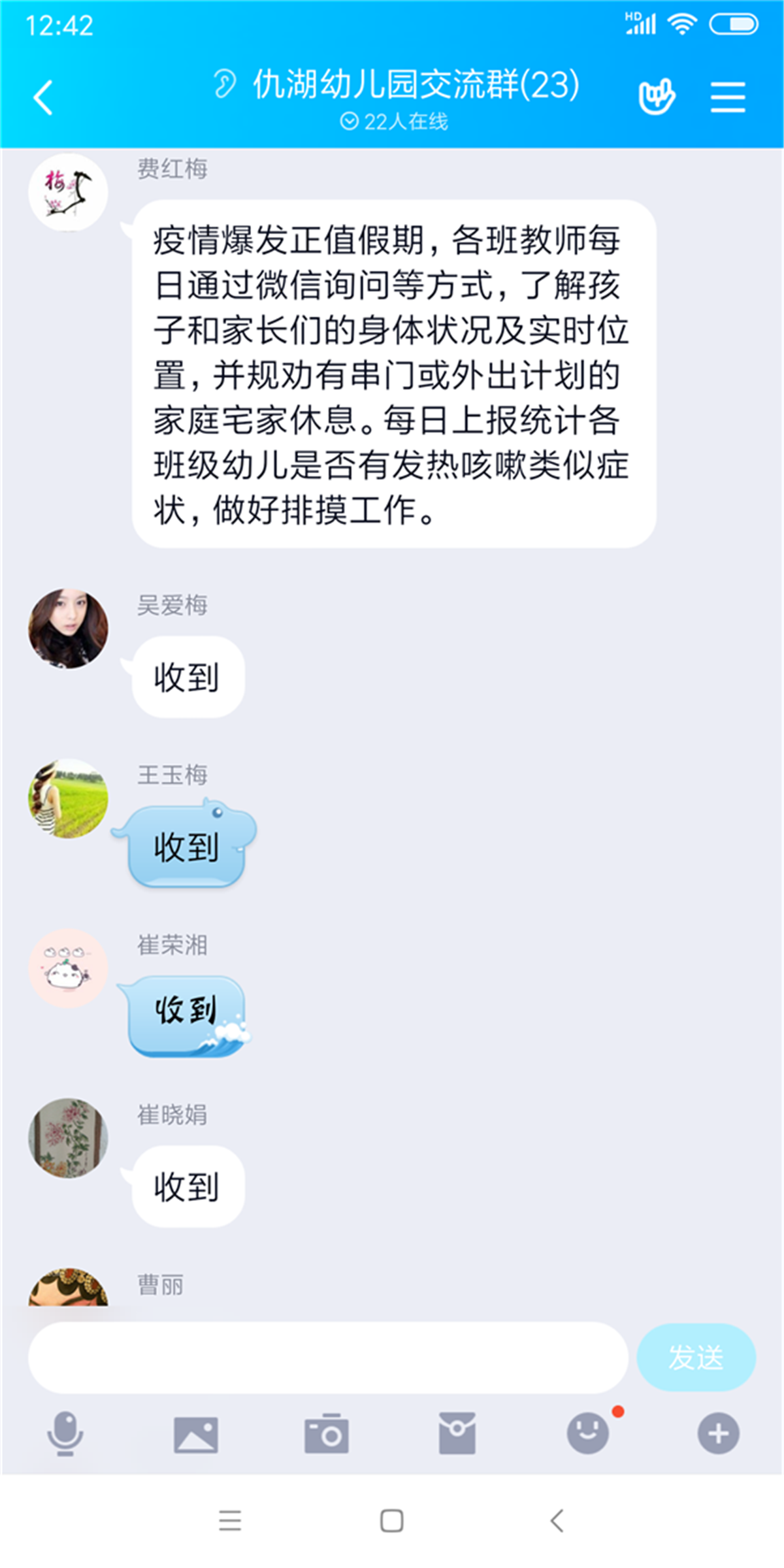
Task: Open the red packet icon
Action: coord(457,1433)
